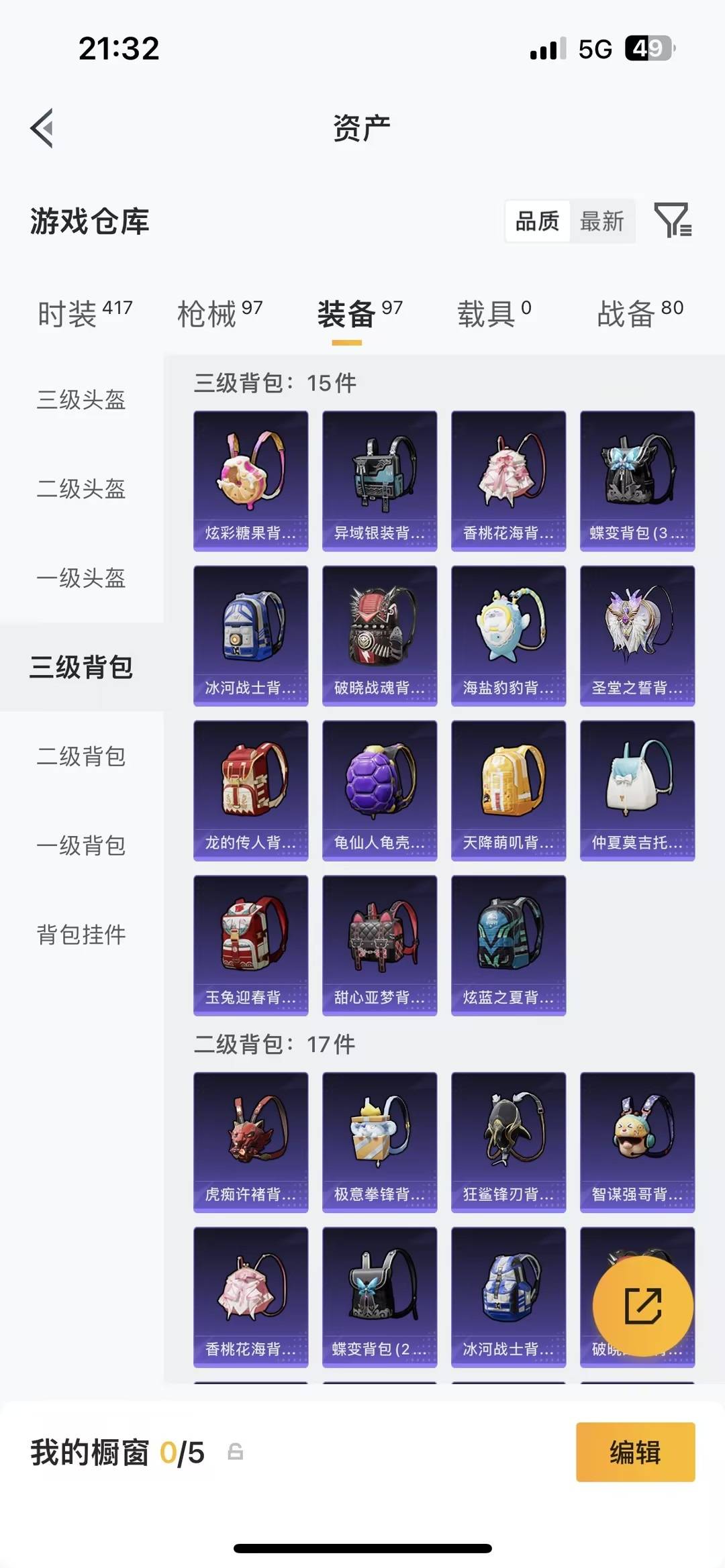Select the 虎痴许褚背包 red tiger backpack

[250, 1142]
